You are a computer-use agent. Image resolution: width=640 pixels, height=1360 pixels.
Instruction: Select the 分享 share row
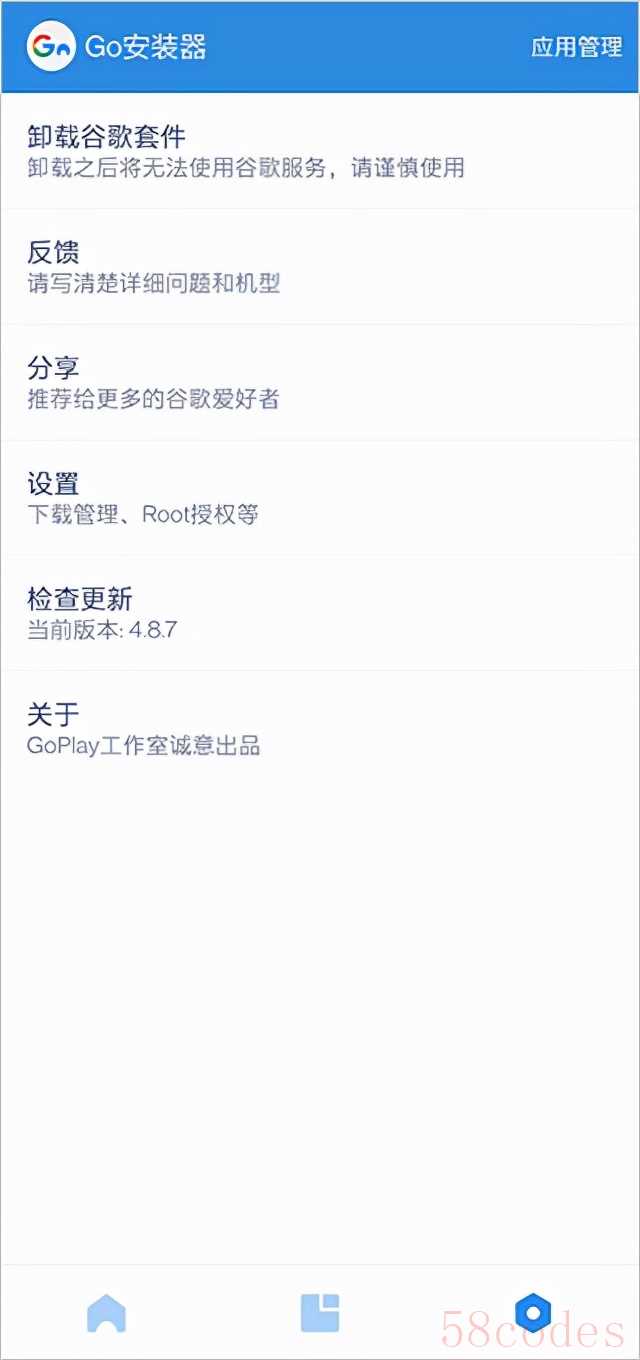(x=320, y=383)
